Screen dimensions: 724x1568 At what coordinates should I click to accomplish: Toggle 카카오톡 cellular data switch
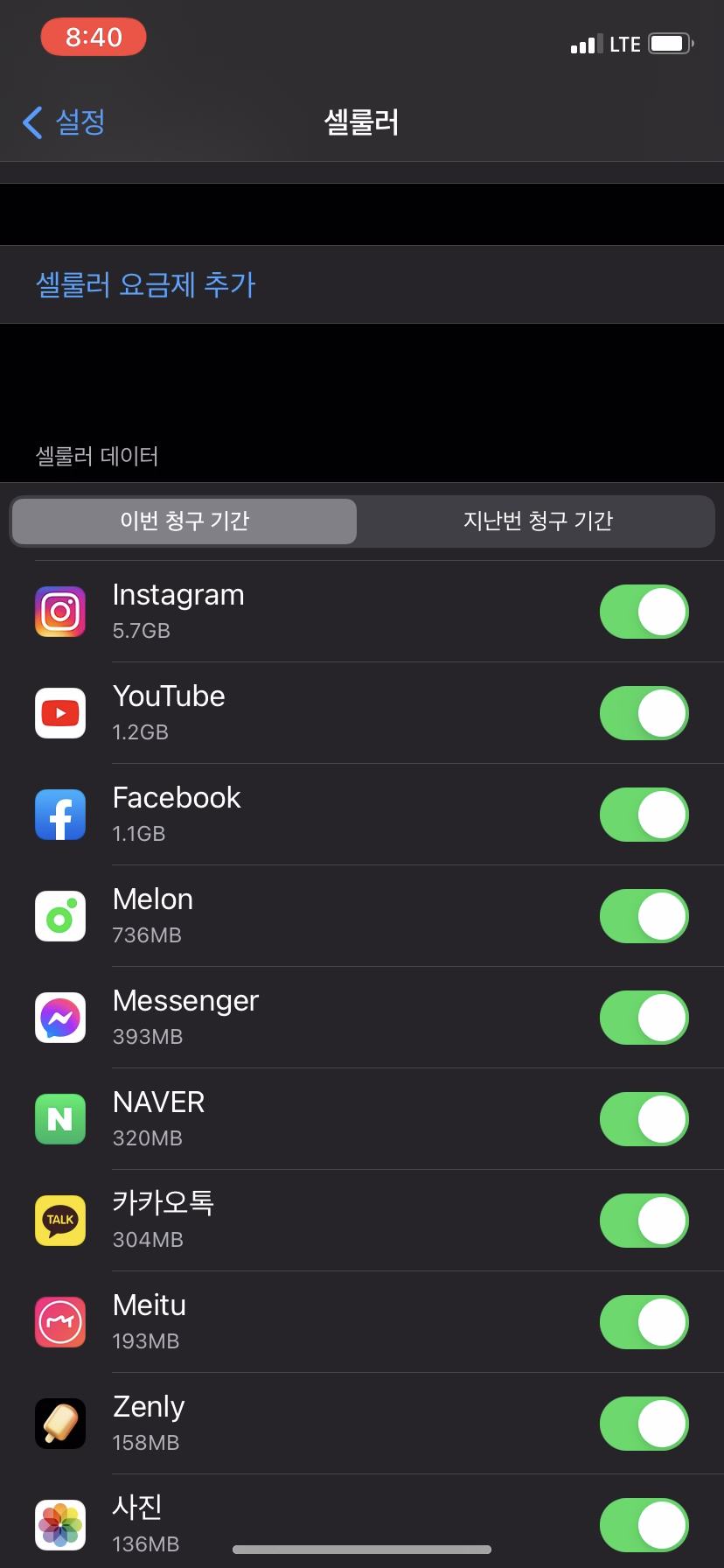644,1221
